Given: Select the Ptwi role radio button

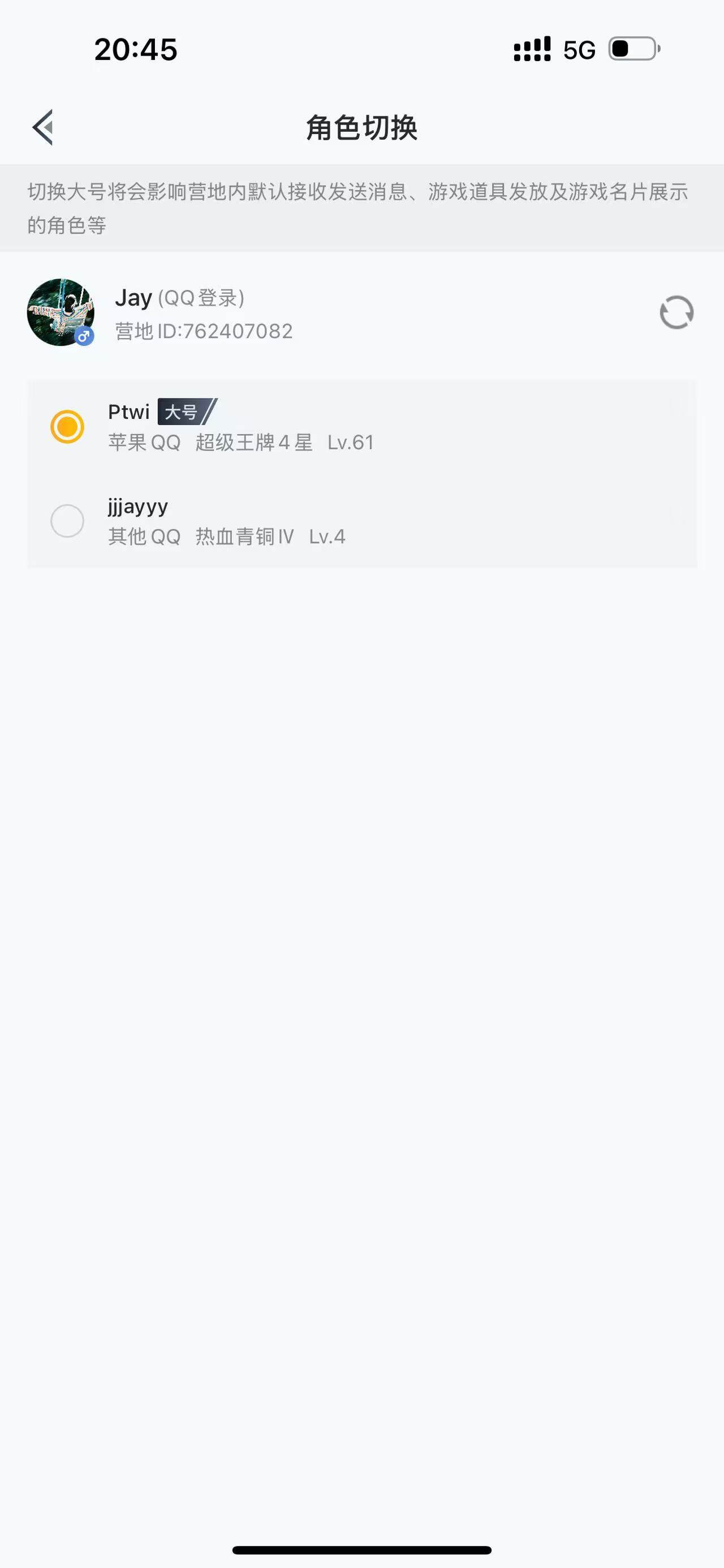Looking at the screenshot, I should pyautogui.click(x=67, y=427).
